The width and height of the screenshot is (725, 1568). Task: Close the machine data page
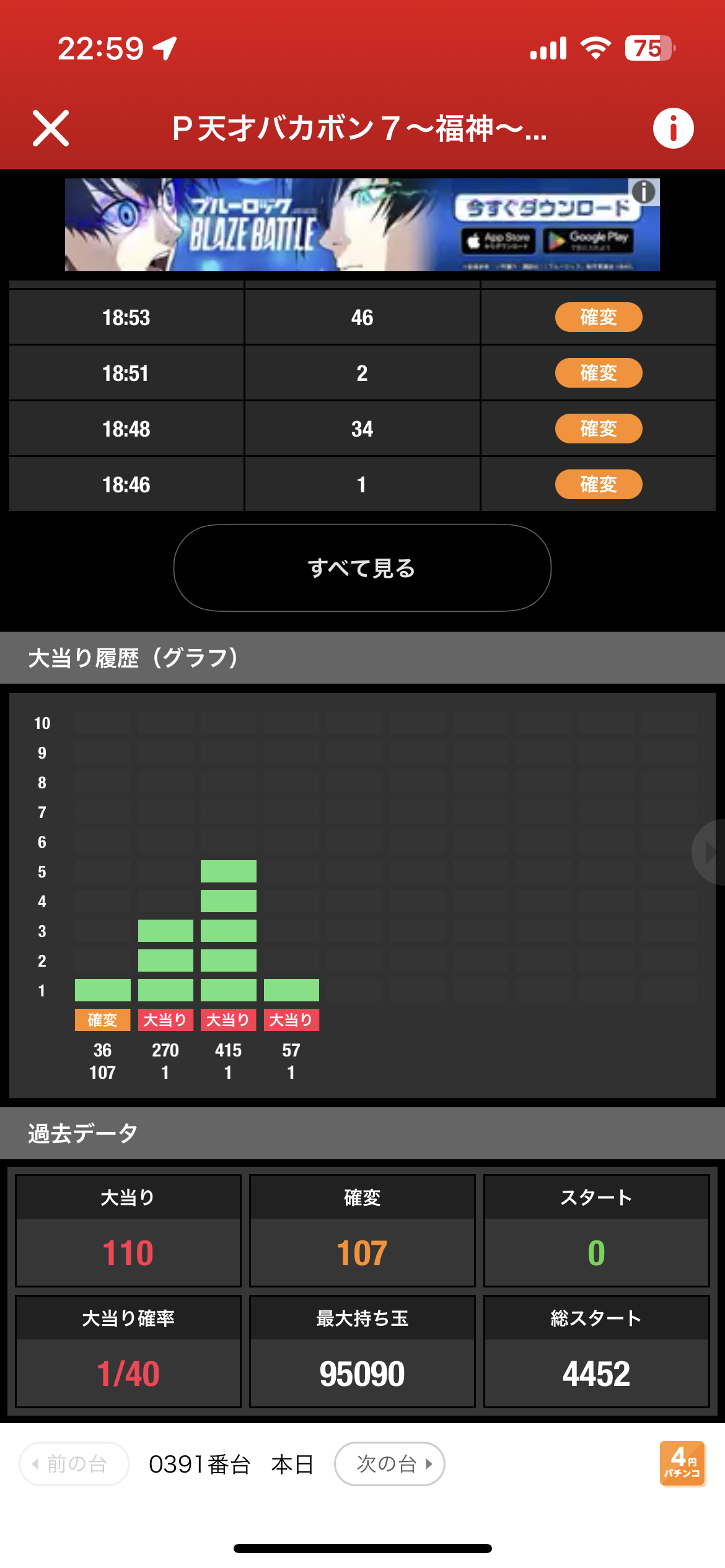pos(51,128)
